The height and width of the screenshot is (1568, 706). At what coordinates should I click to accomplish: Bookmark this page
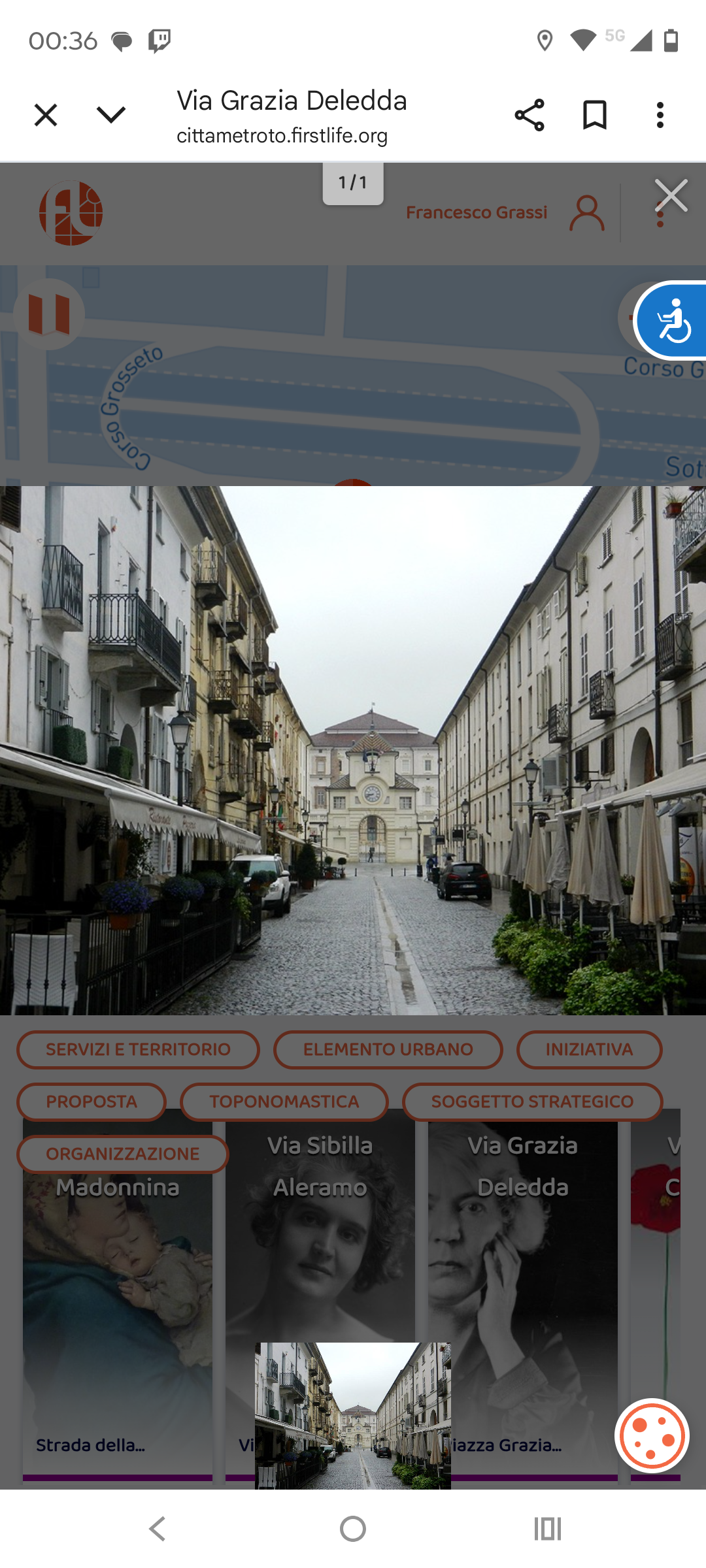[594, 115]
